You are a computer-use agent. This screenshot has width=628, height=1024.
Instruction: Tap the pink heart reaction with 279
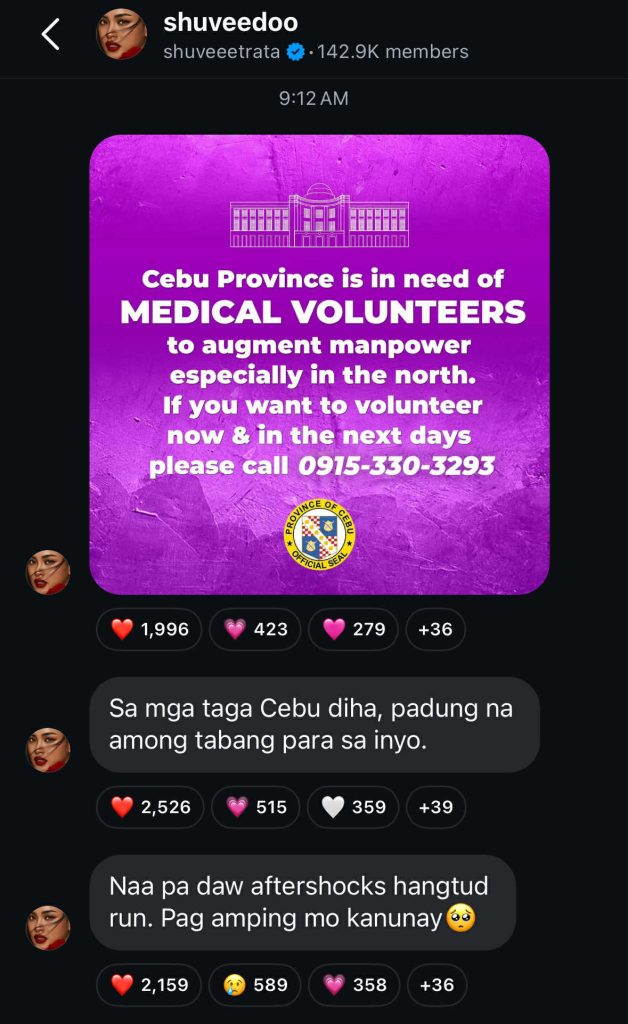(353, 629)
